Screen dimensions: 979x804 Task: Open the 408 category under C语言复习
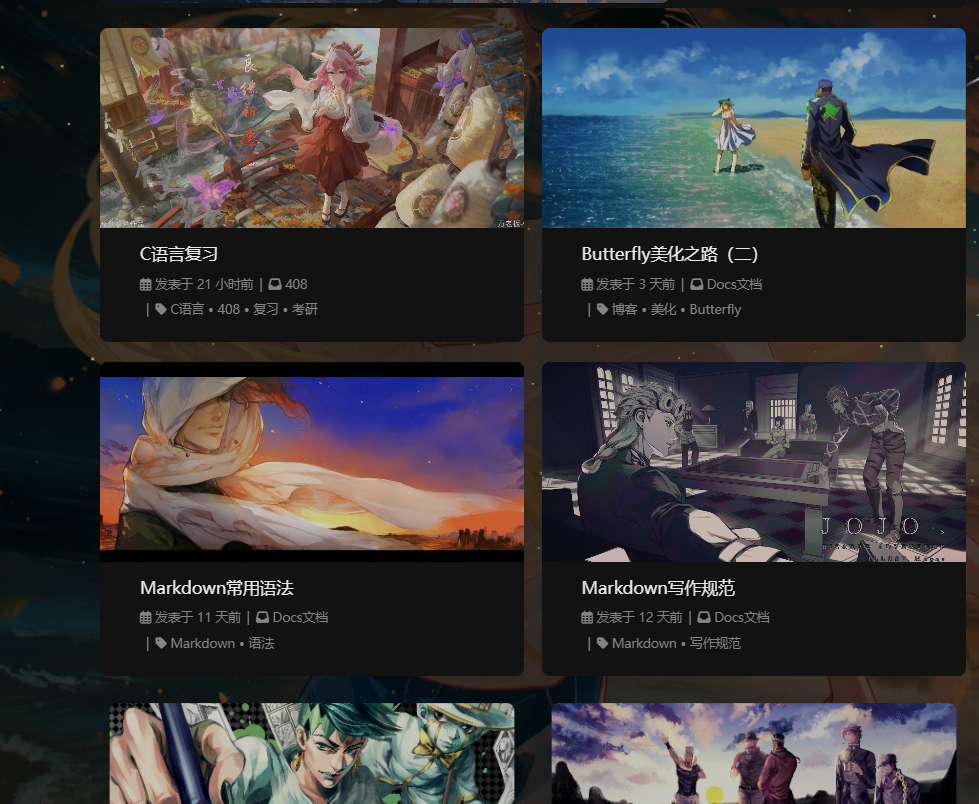click(296, 284)
